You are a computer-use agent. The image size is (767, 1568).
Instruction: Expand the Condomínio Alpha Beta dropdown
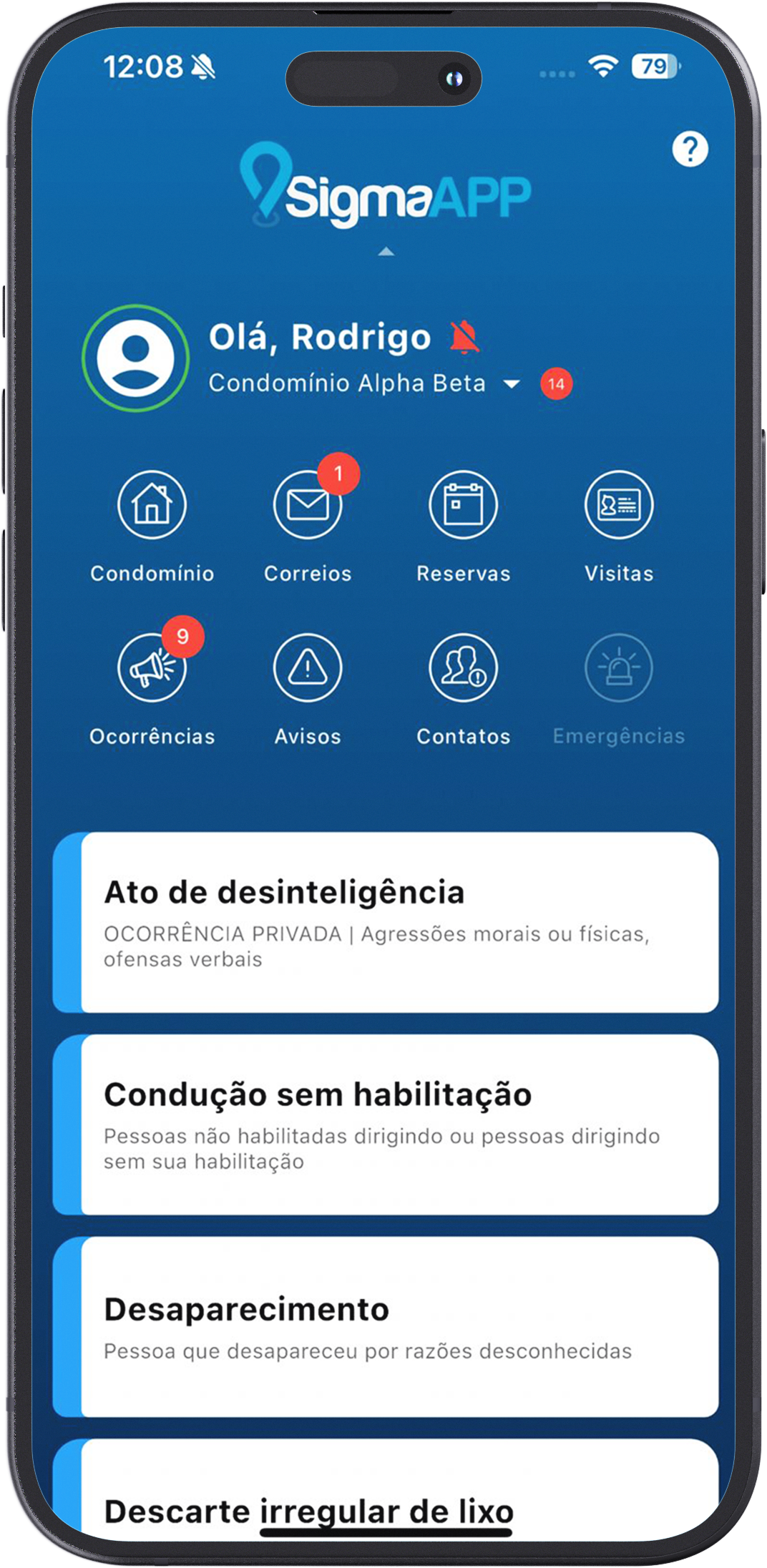point(511,384)
